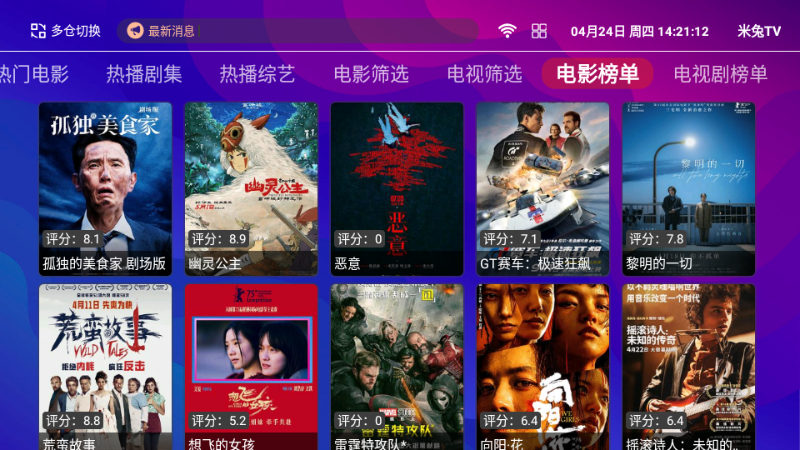This screenshot has height=450, width=800.
Task: Select the 电影榜单 tab
Action: tap(597, 74)
